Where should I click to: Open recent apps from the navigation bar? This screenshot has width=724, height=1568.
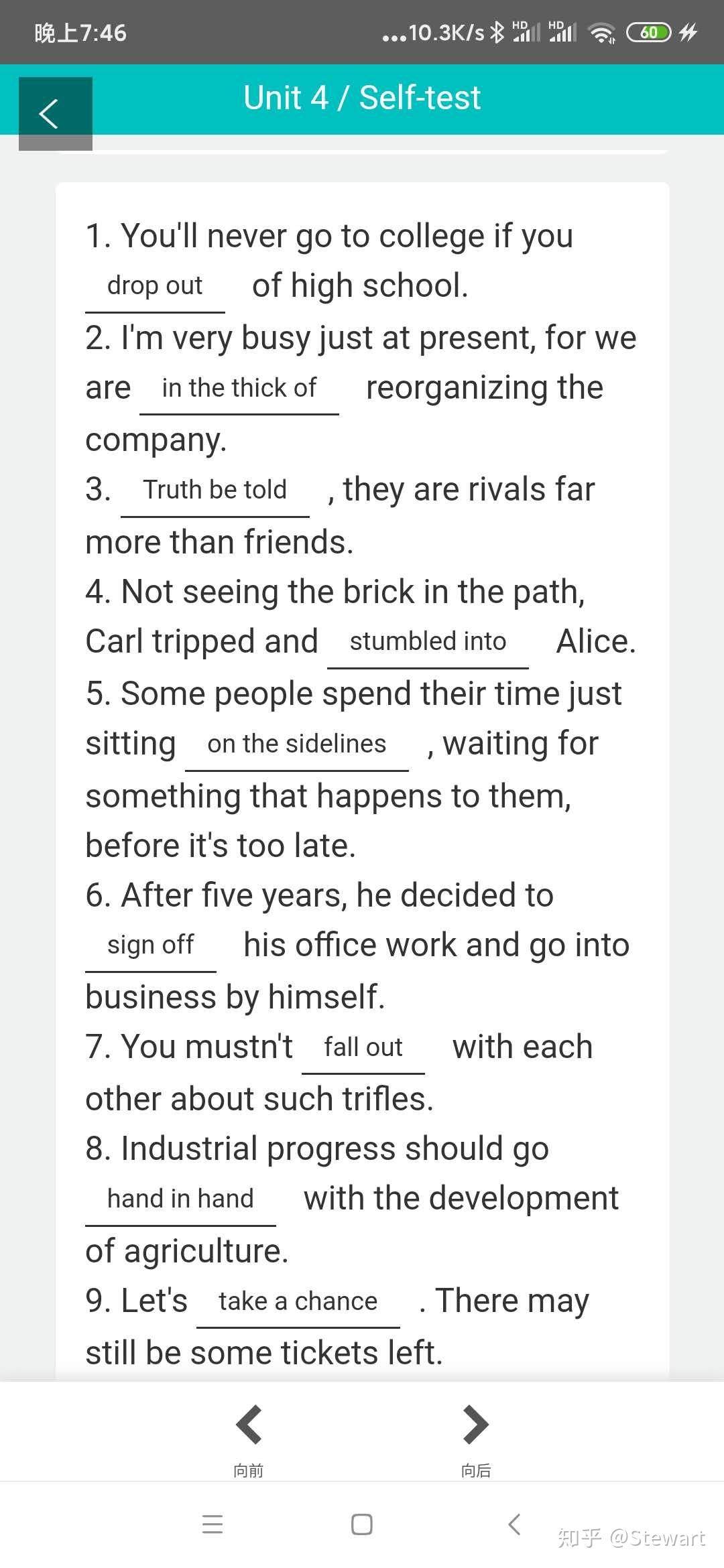[213, 1524]
